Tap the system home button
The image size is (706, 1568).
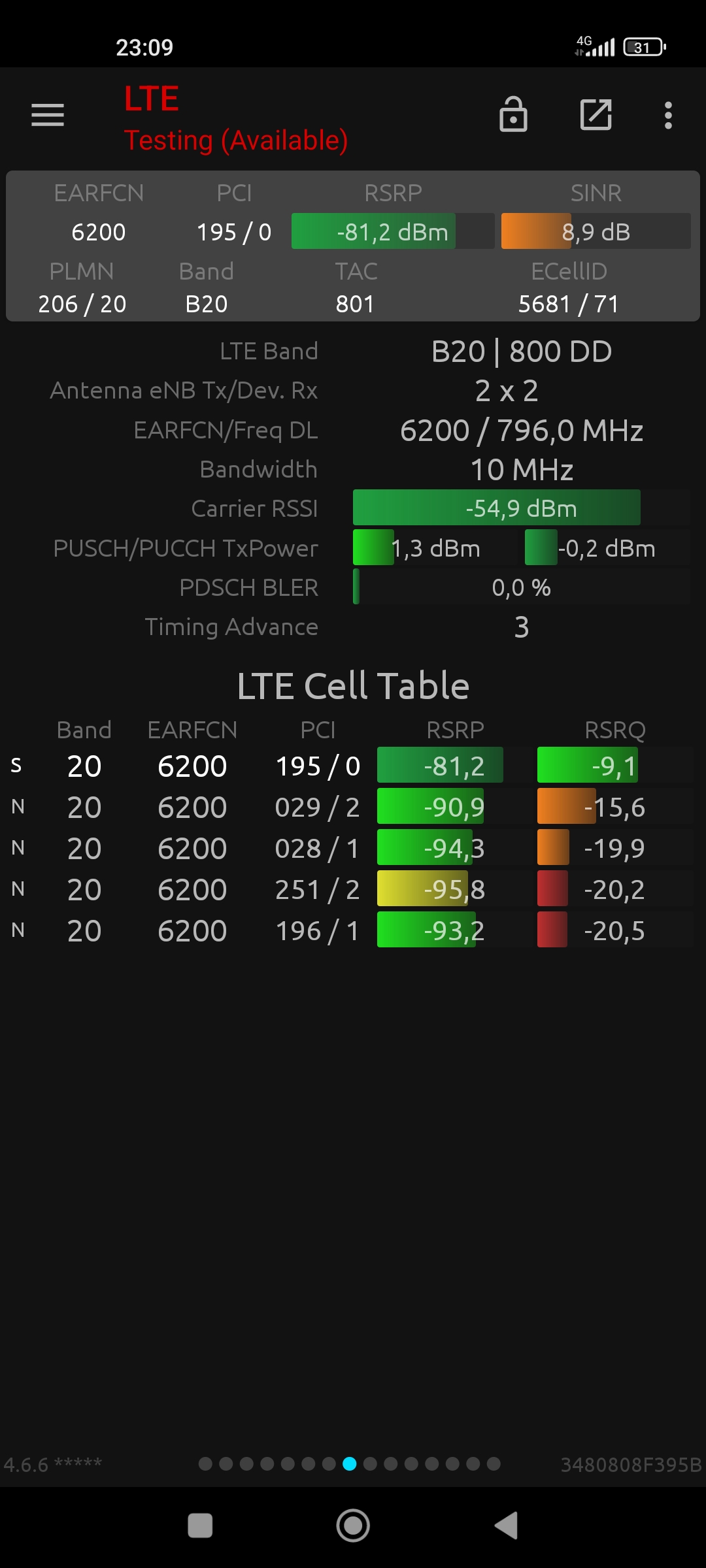pyautogui.click(x=353, y=1526)
